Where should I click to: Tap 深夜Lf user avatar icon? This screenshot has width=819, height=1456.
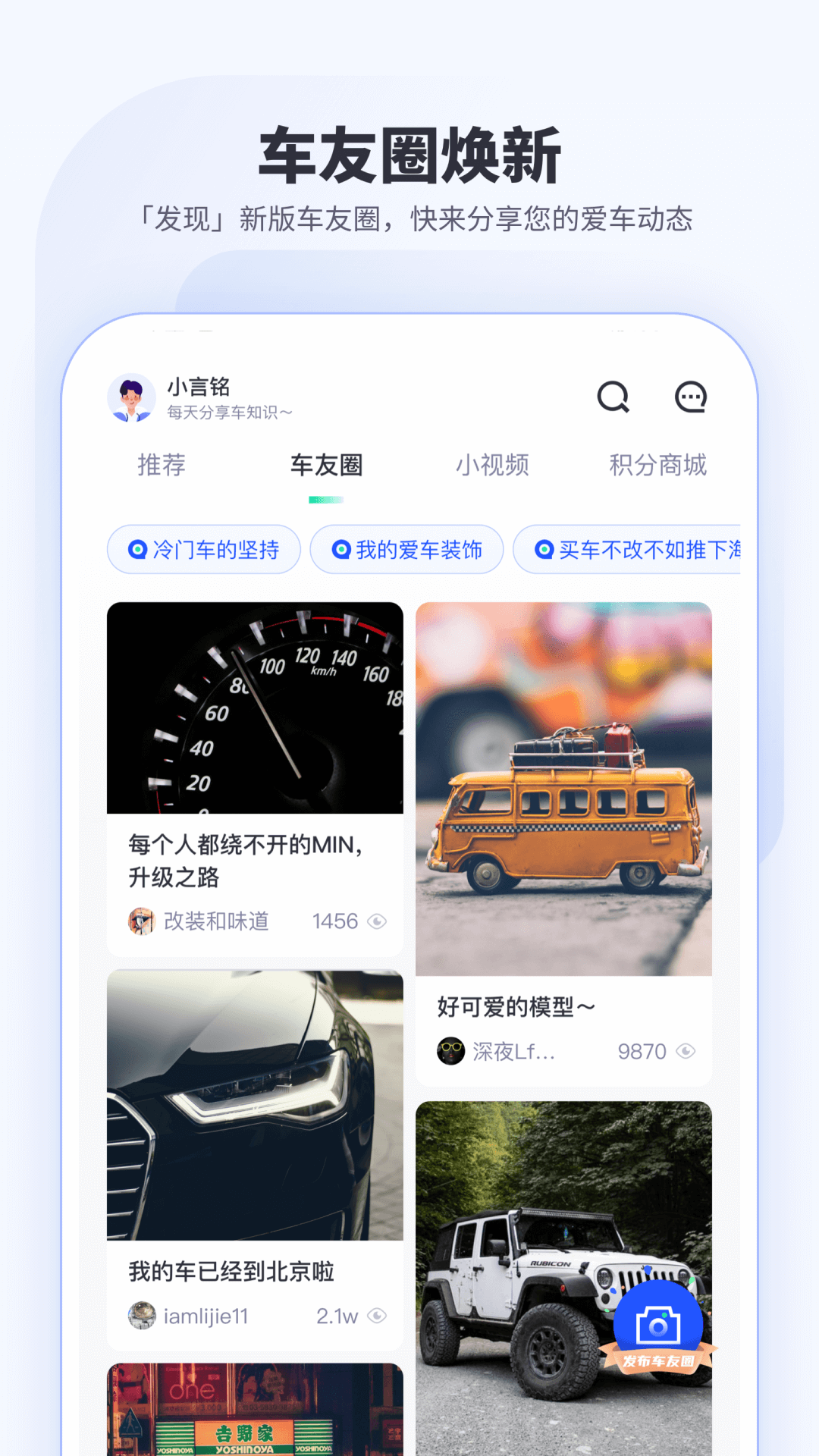point(451,1052)
